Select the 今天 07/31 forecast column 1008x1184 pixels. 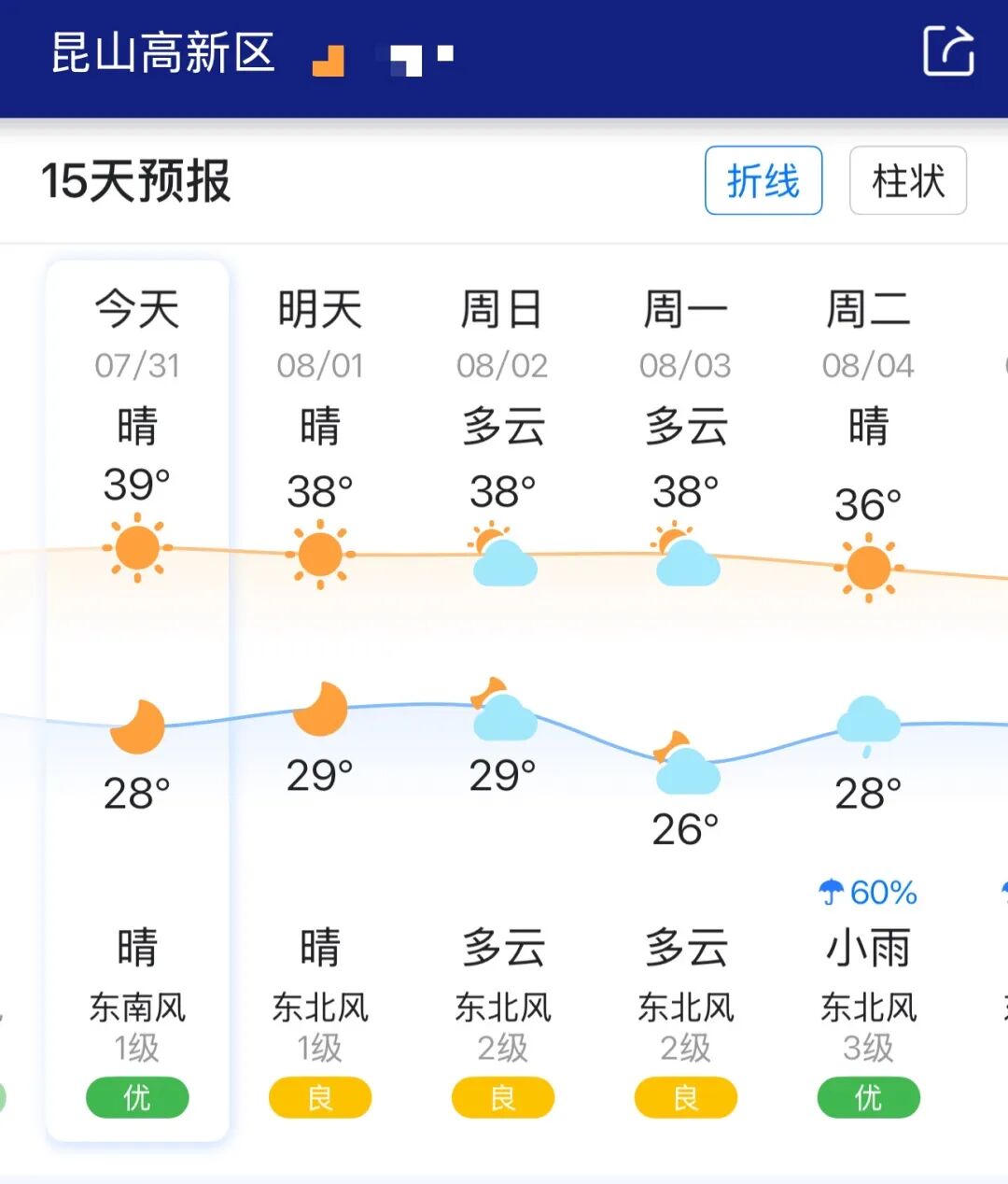tap(137, 701)
